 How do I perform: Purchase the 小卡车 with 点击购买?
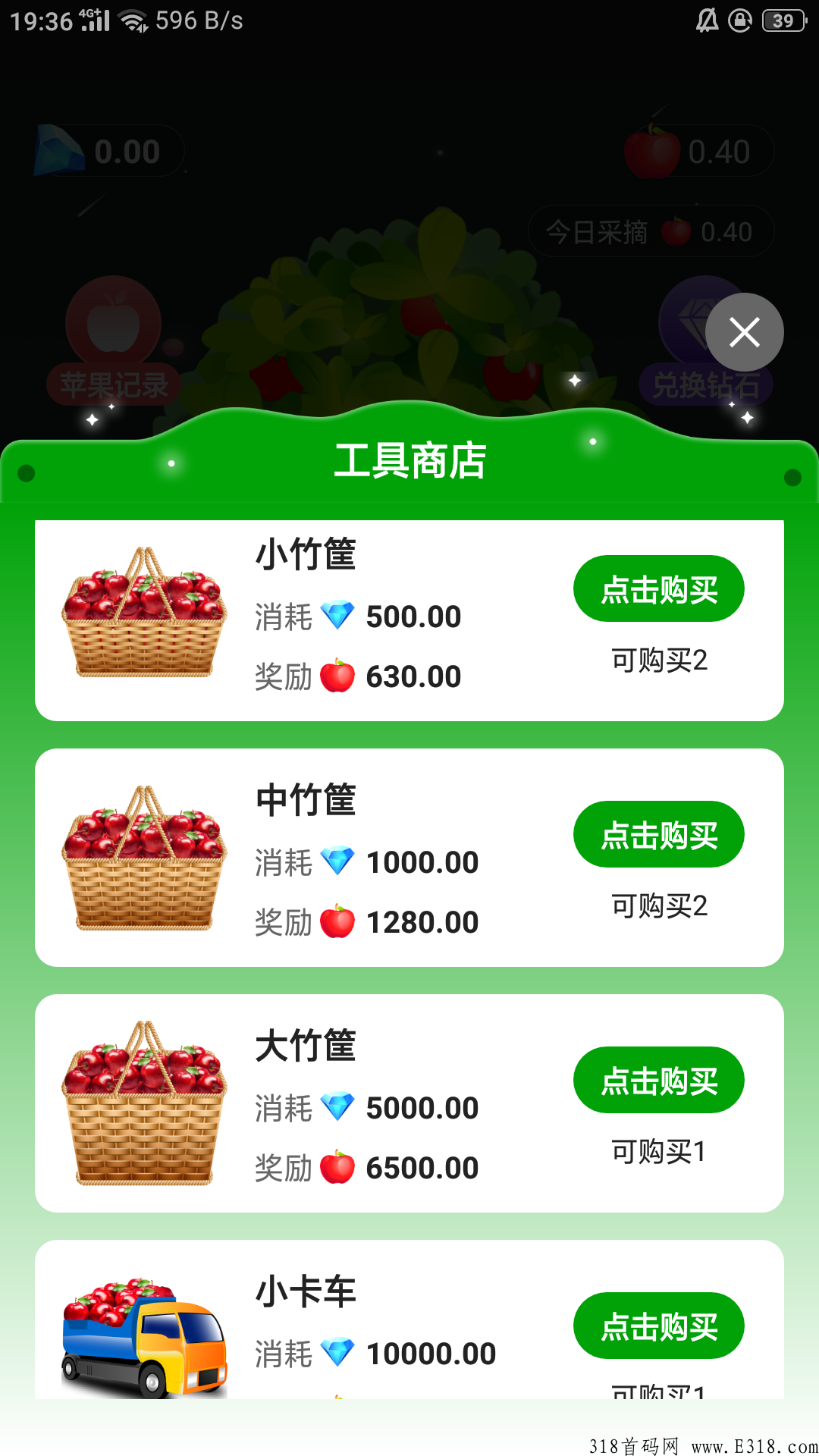click(x=658, y=1326)
